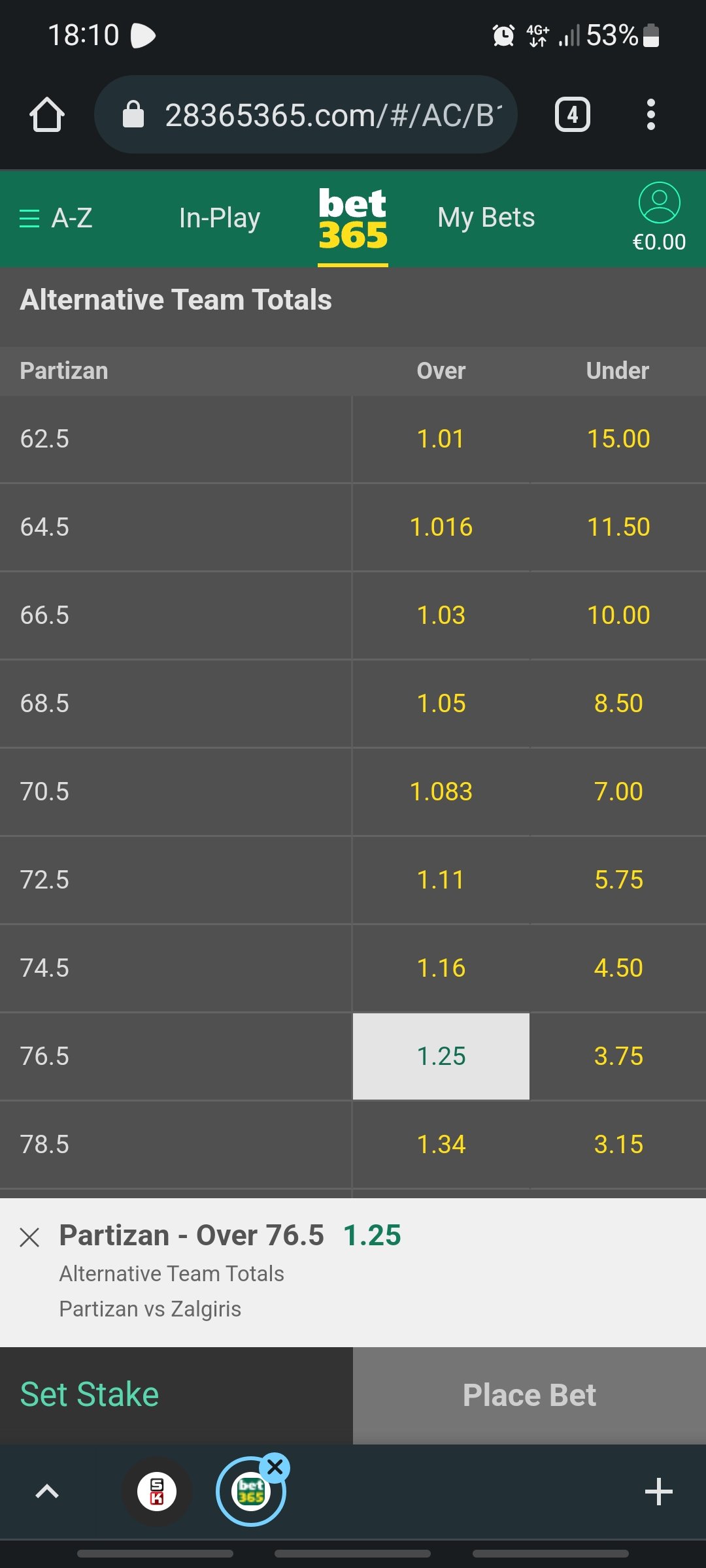Open the browser home page
This screenshot has width=706, height=1568.
pyautogui.click(x=47, y=115)
